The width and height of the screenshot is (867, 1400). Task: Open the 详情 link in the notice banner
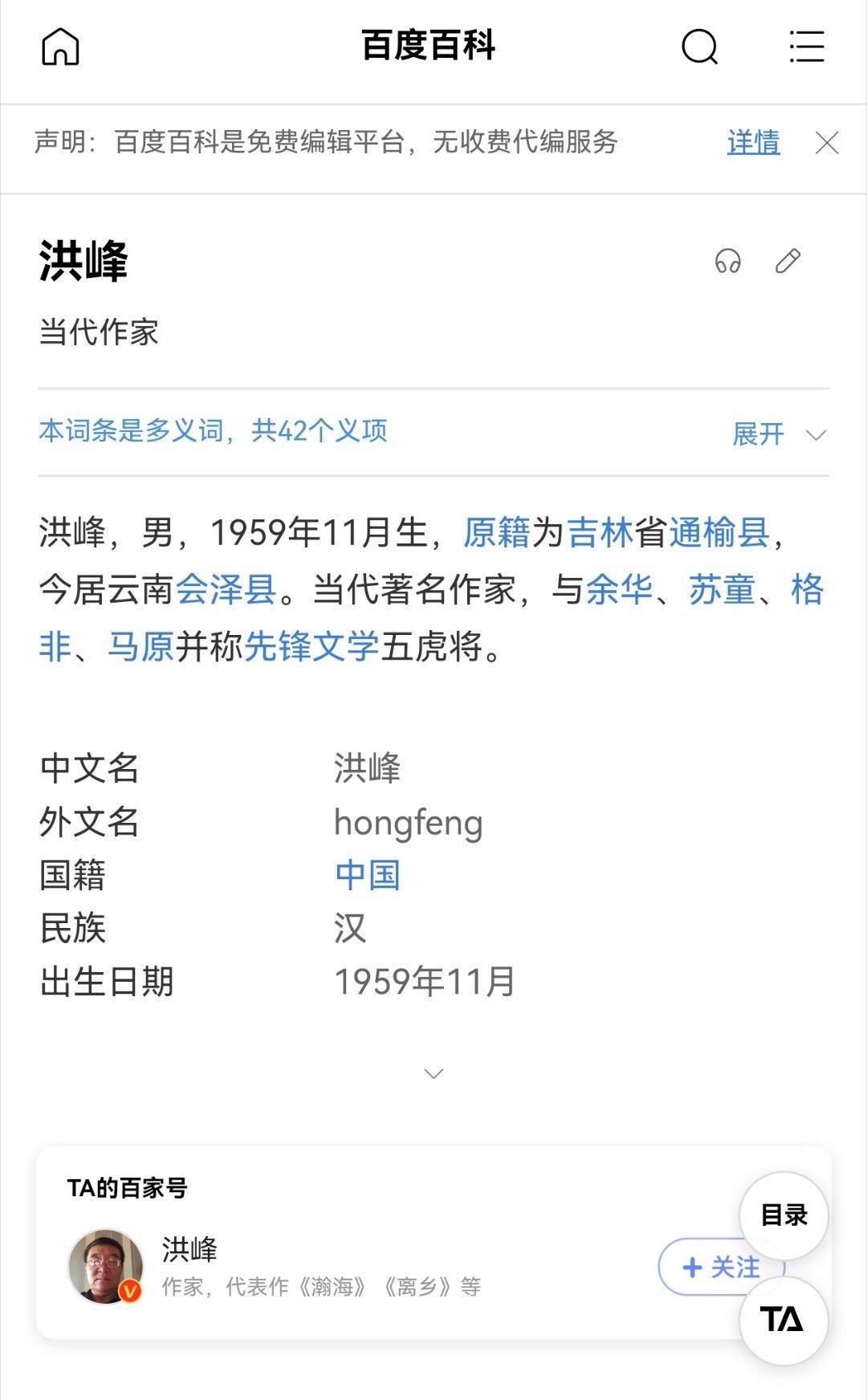pos(753,142)
